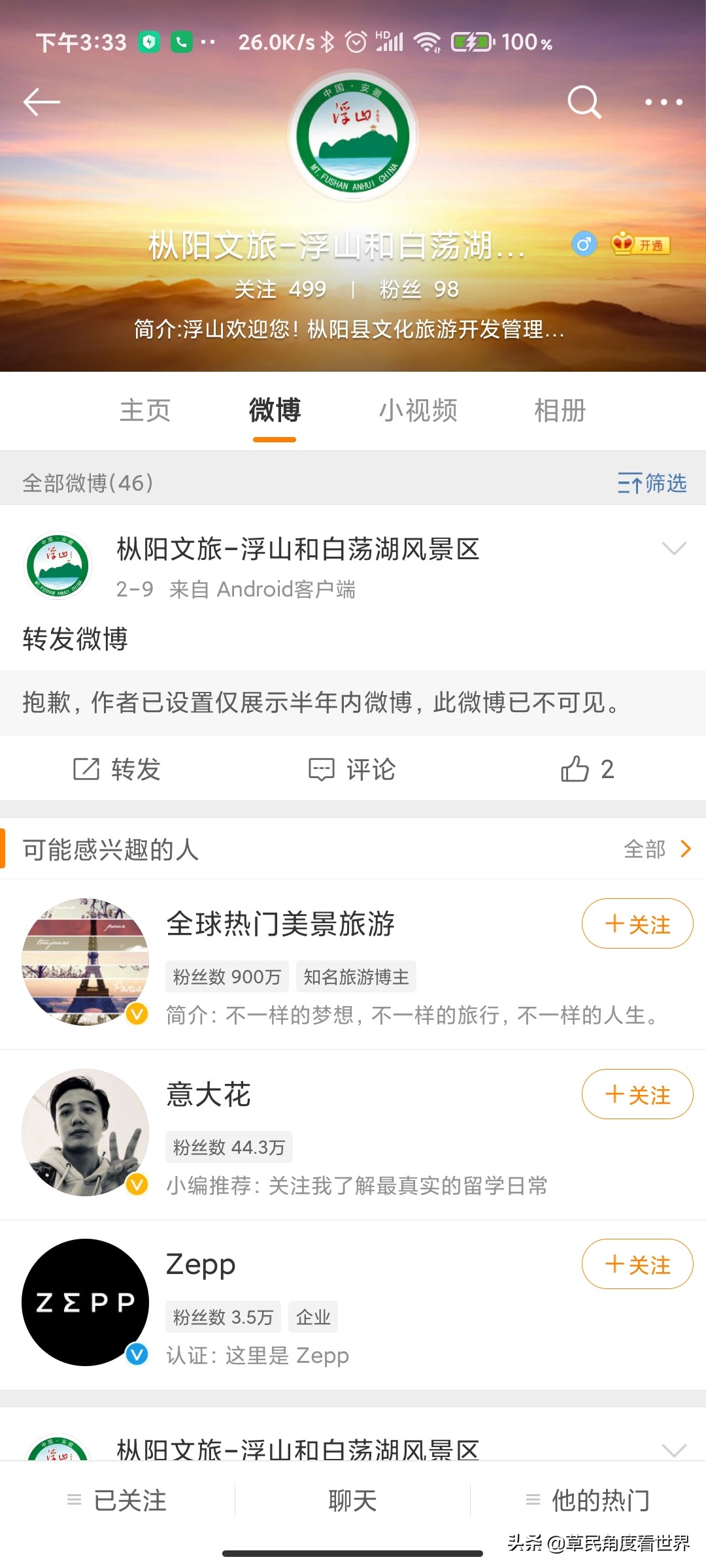This screenshot has width=706, height=1568.
Task: Click the repost (转发) icon on the post
Action: pyautogui.click(x=116, y=770)
